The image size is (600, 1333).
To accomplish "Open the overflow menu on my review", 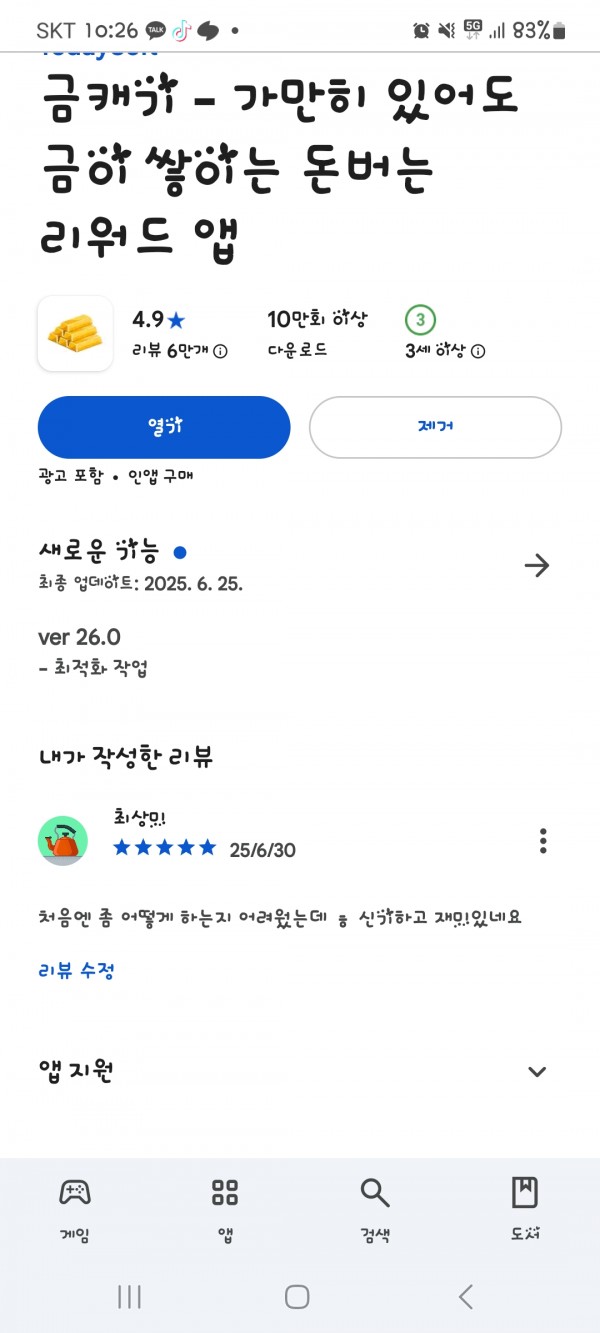I will tap(543, 841).
